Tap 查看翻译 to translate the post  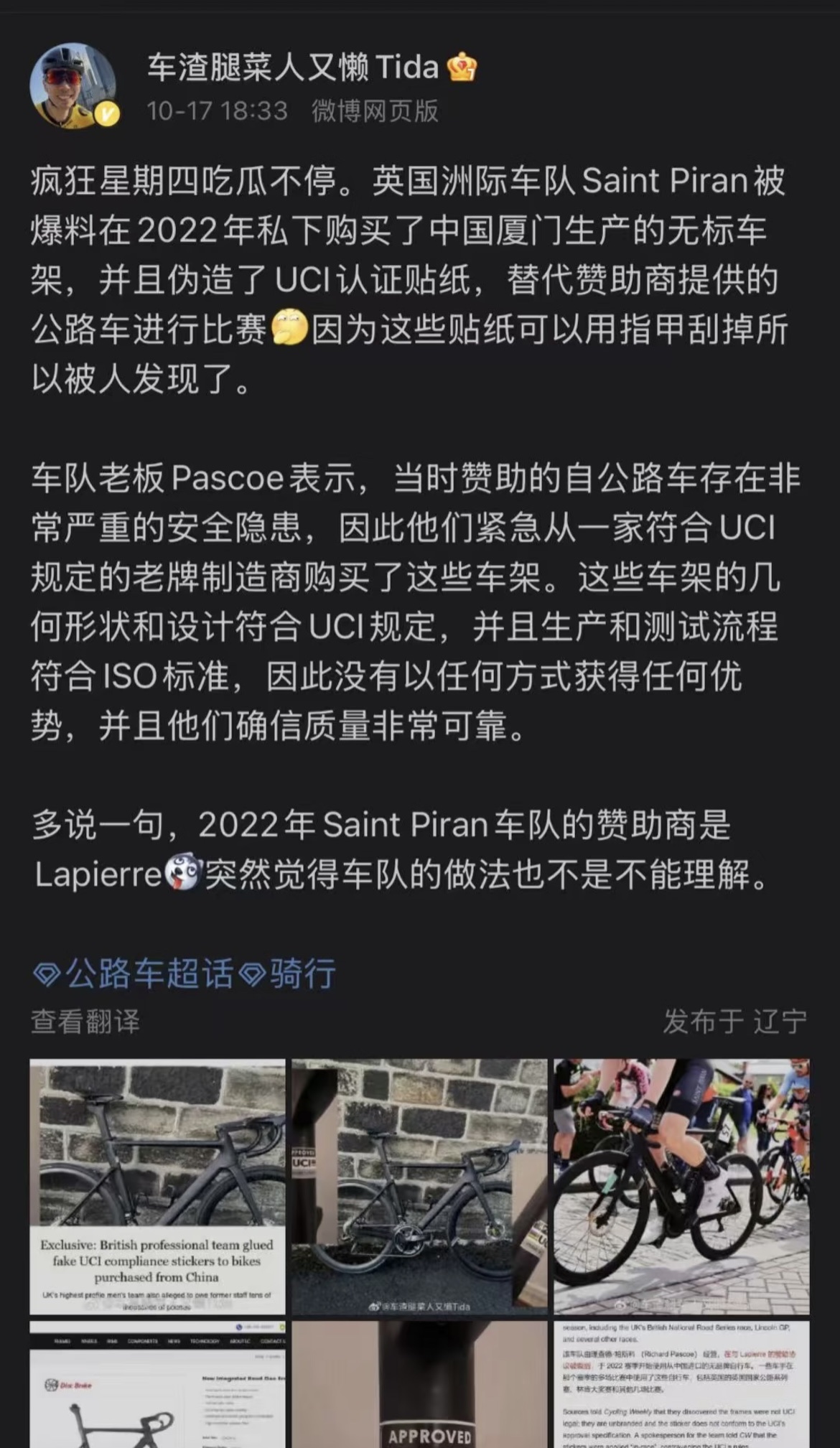tap(85, 1021)
